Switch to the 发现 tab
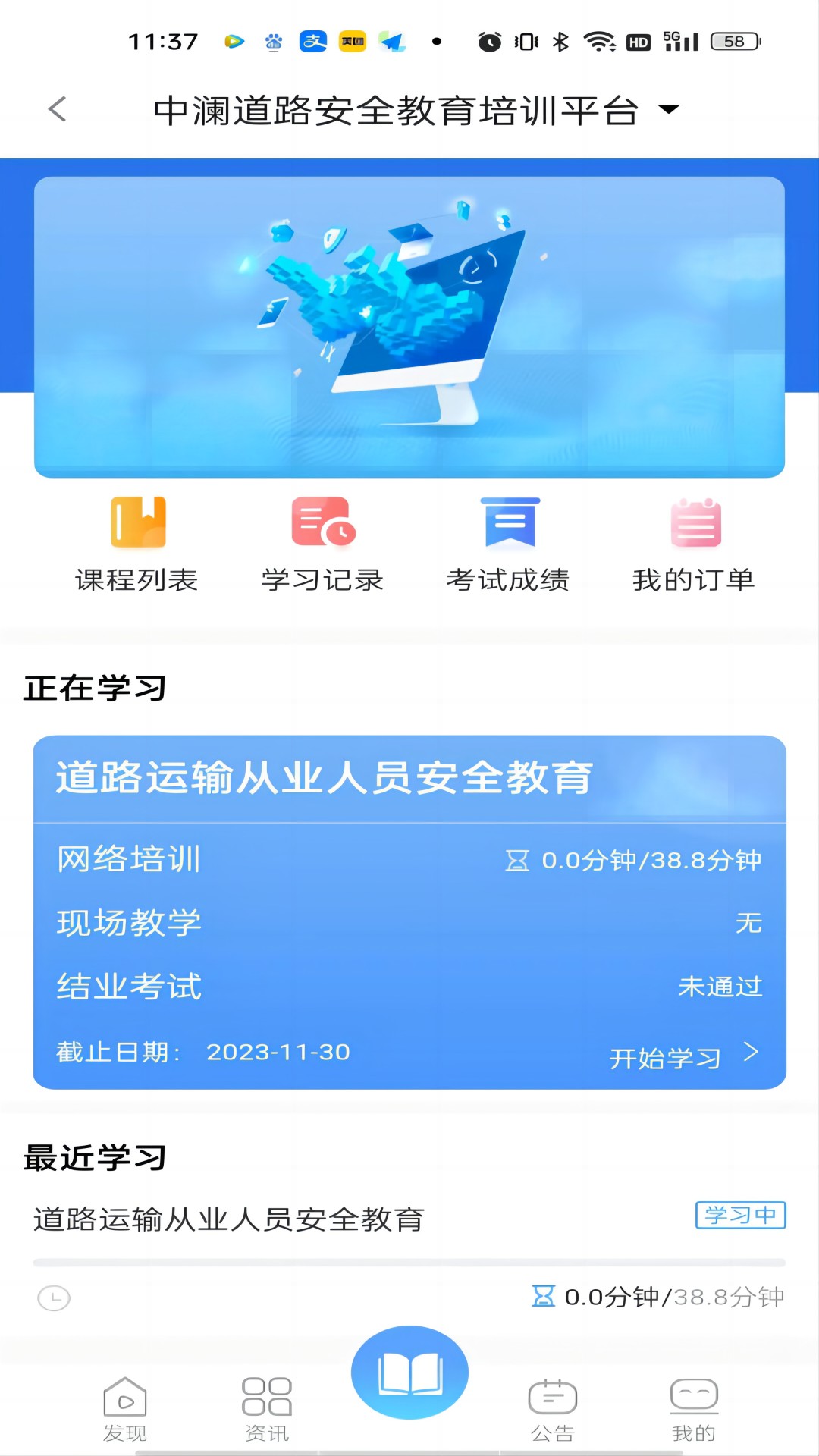The width and height of the screenshot is (819, 1456). pos(125,1408)
